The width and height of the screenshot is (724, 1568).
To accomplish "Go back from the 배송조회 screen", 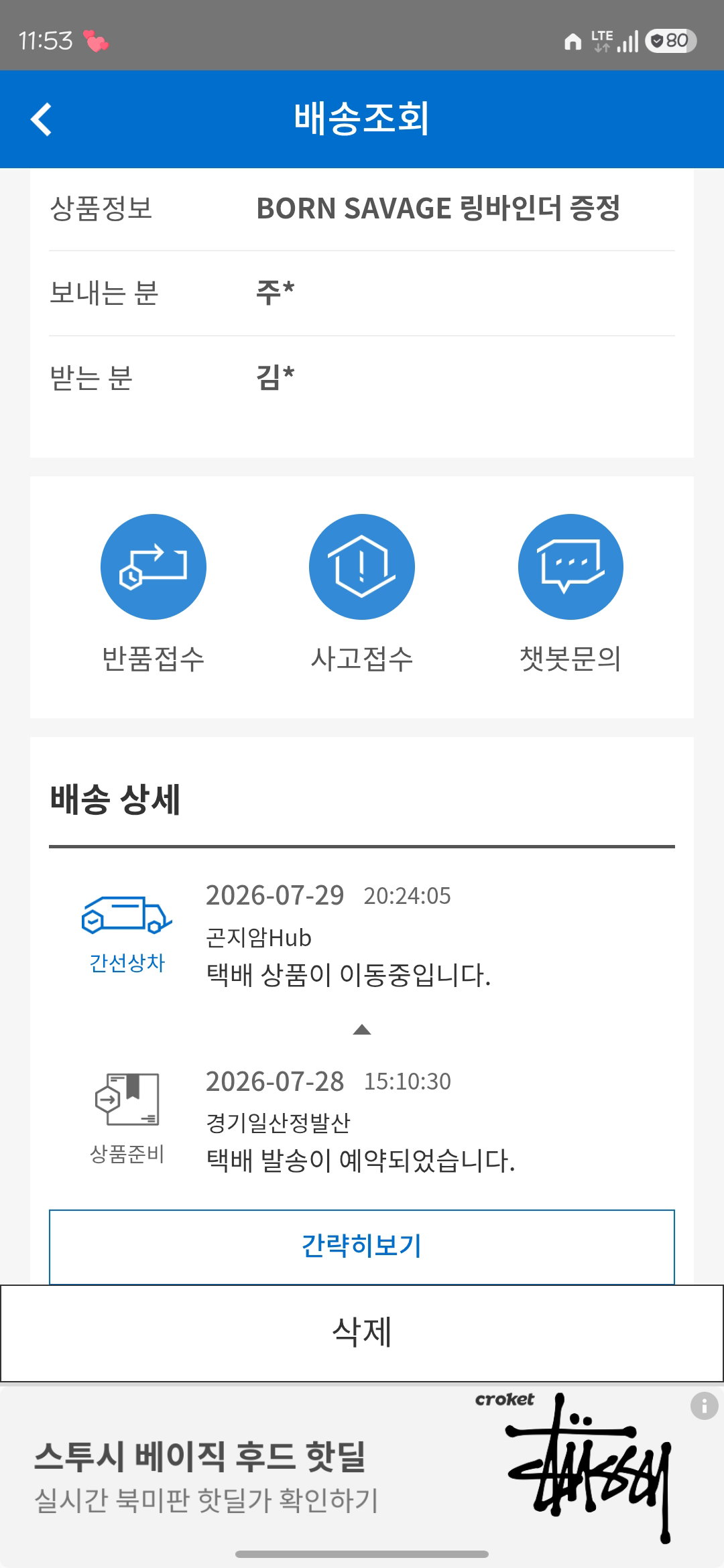I will coord(42,119).
